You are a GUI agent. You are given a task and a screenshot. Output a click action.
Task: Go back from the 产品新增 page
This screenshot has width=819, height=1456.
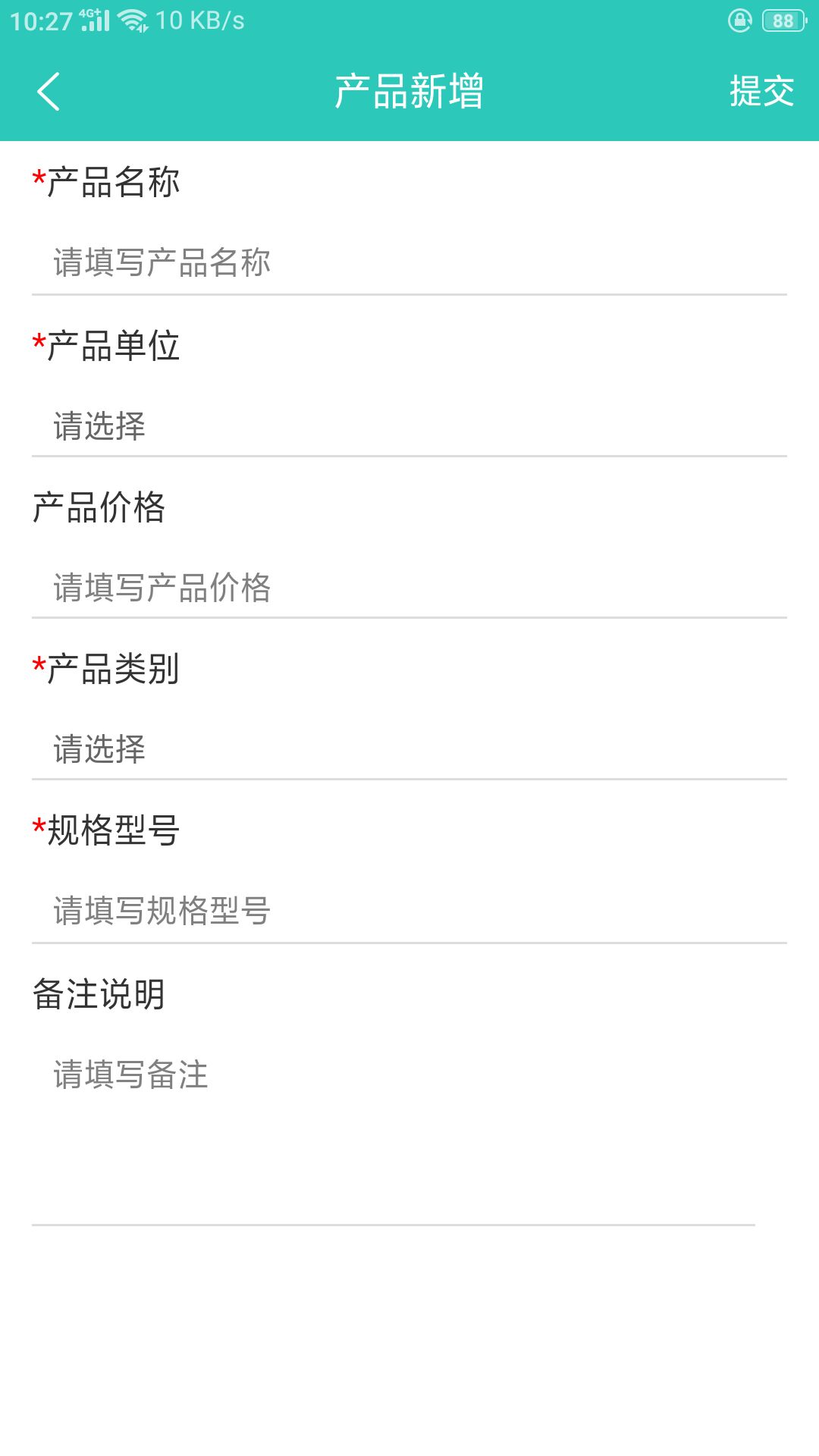[x=49, y=92]
